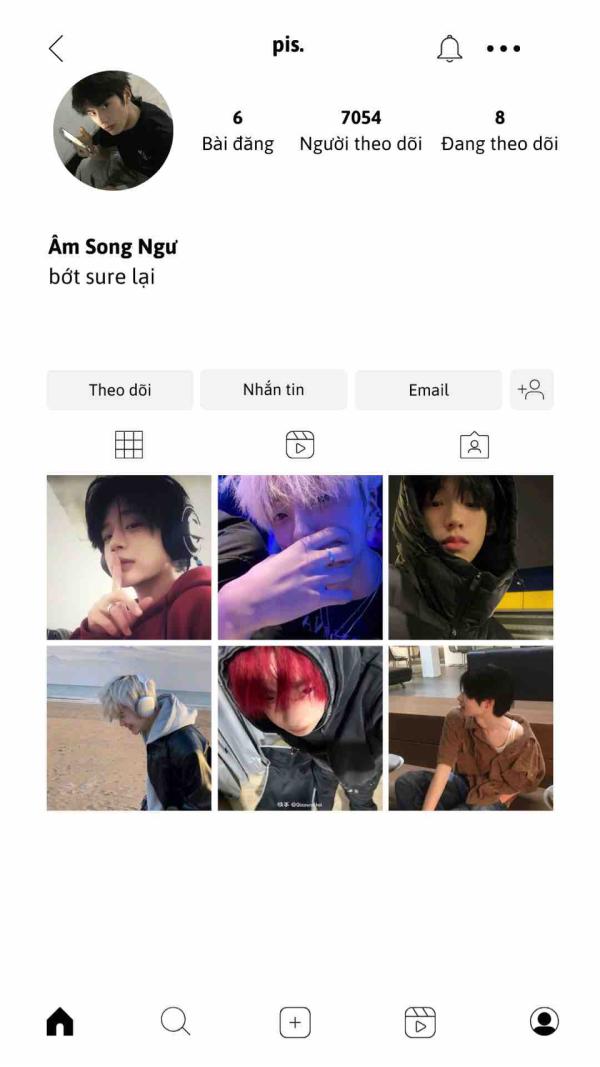
Task: Open search in the bottom bar
Action: (175, 1022)
